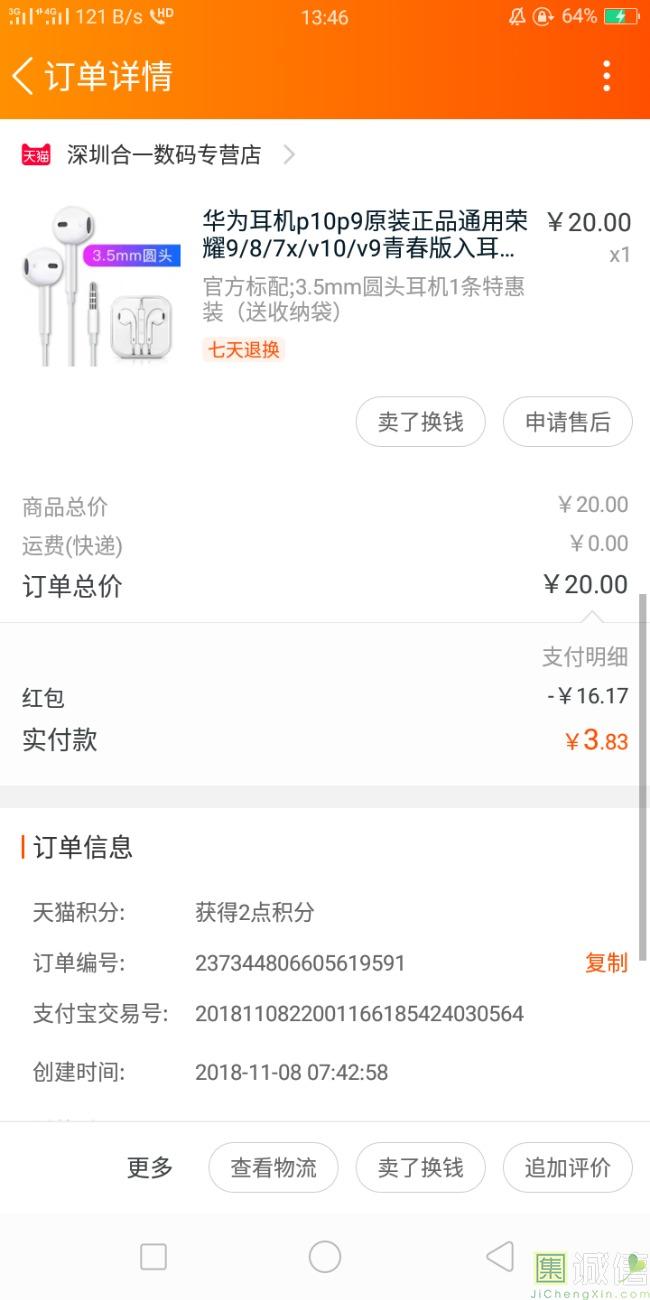Go to the home screen

tap(325, 1257)
